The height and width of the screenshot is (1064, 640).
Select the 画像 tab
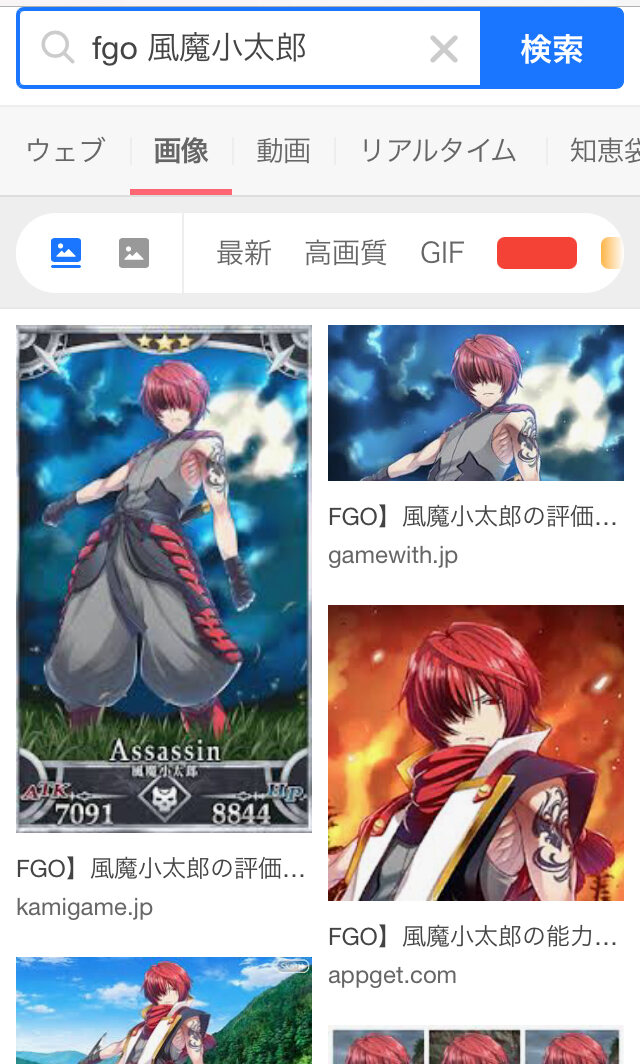[181, 151]
